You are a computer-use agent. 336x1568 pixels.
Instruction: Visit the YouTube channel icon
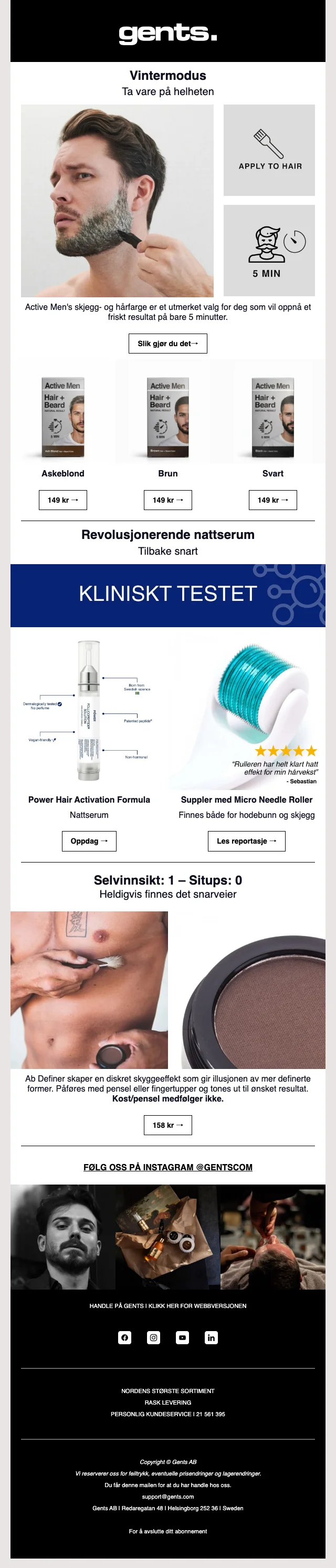pyautogui.click(x=183, y=1337)
